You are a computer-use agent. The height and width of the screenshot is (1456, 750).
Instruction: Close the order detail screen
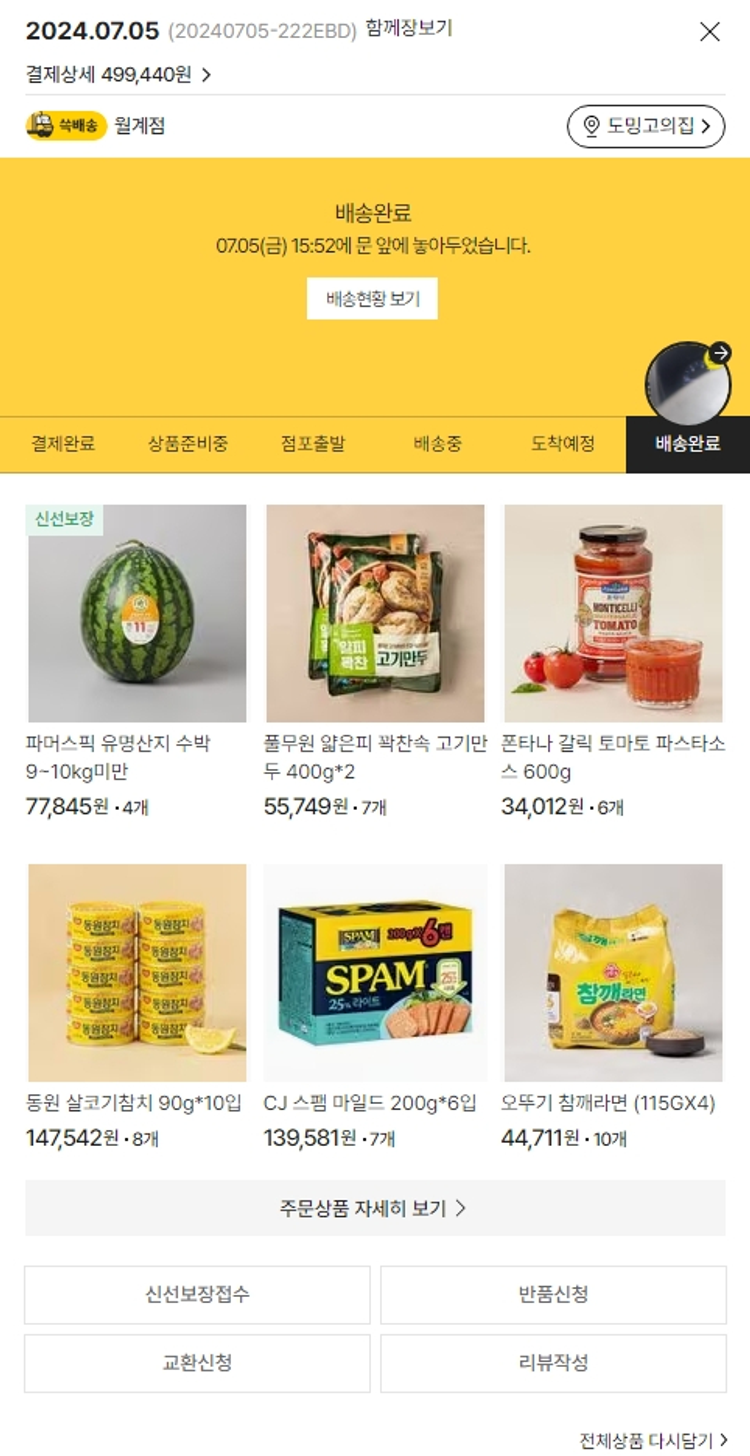pos(709,32)
